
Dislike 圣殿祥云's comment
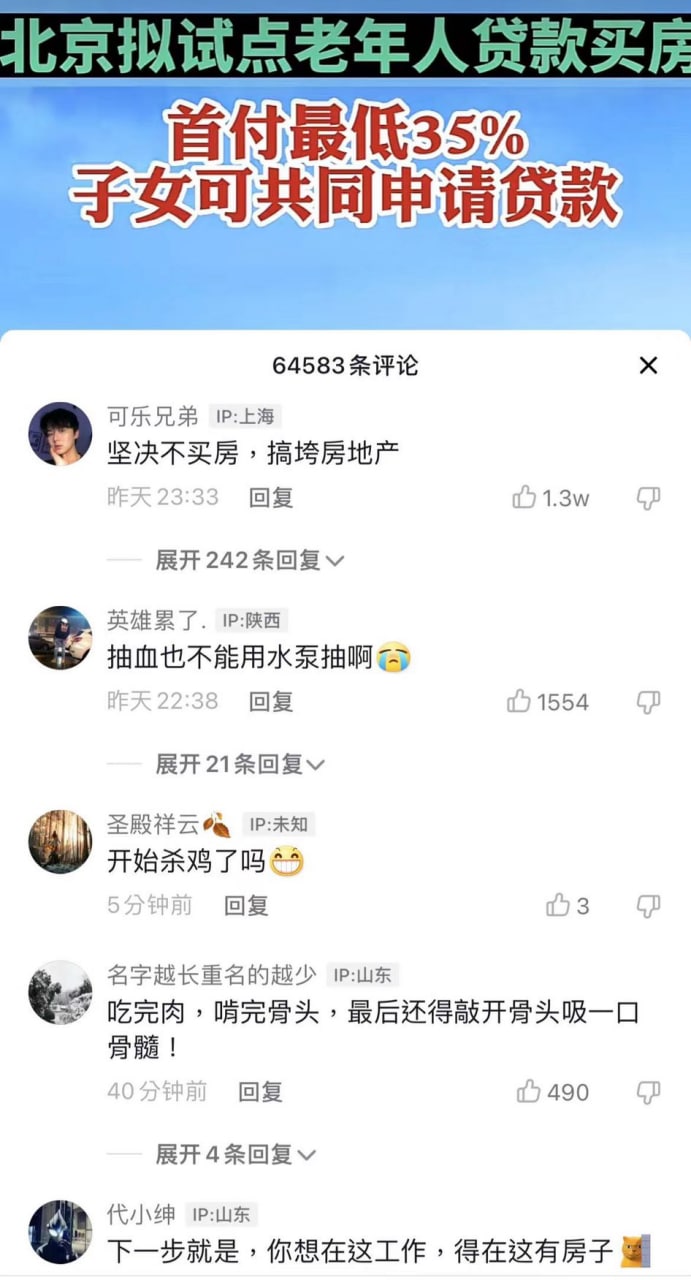(649, 907)
